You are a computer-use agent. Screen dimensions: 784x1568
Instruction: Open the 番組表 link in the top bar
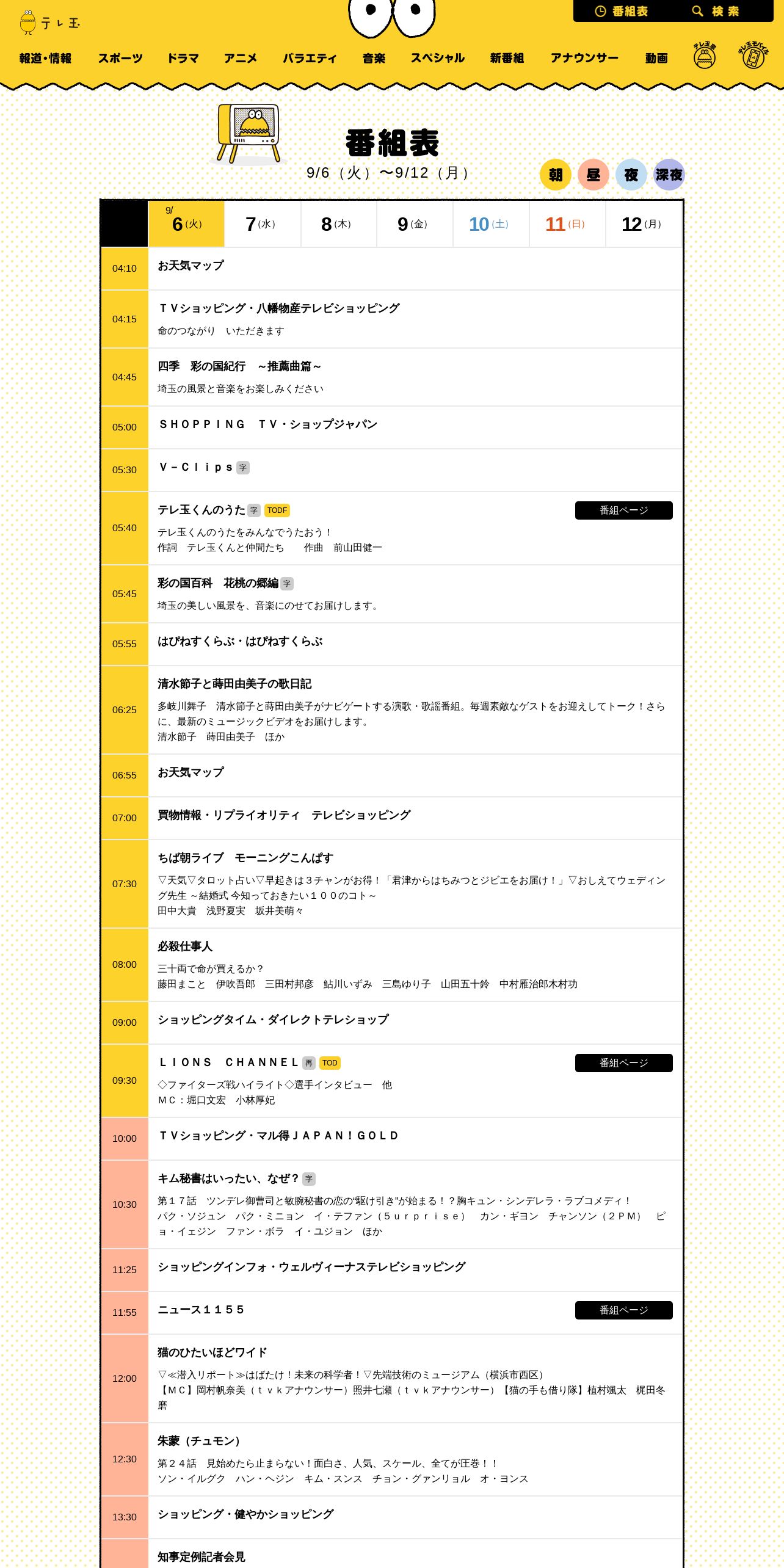click(x=621, y=11)
